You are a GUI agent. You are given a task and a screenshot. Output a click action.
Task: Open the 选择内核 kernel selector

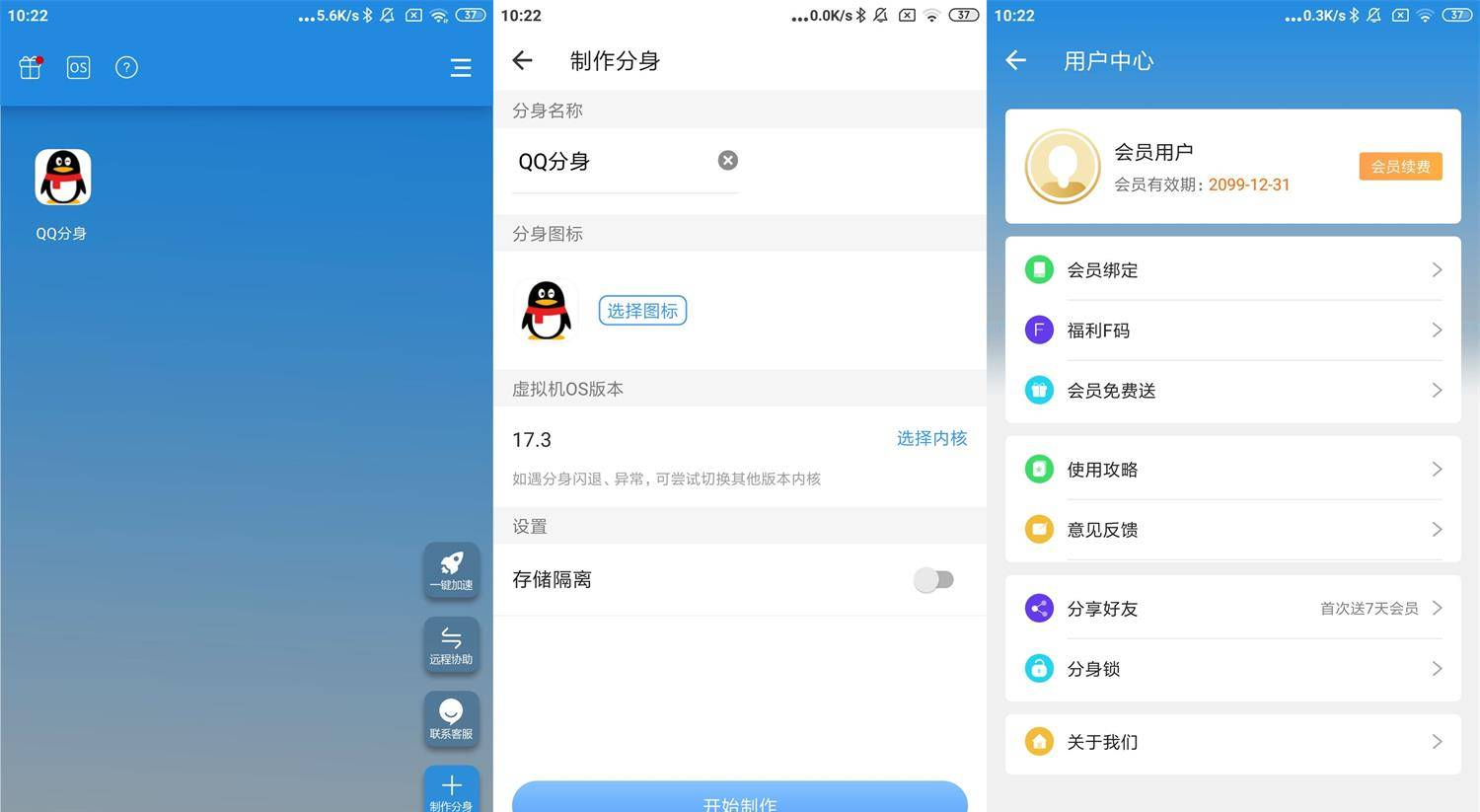931,438
